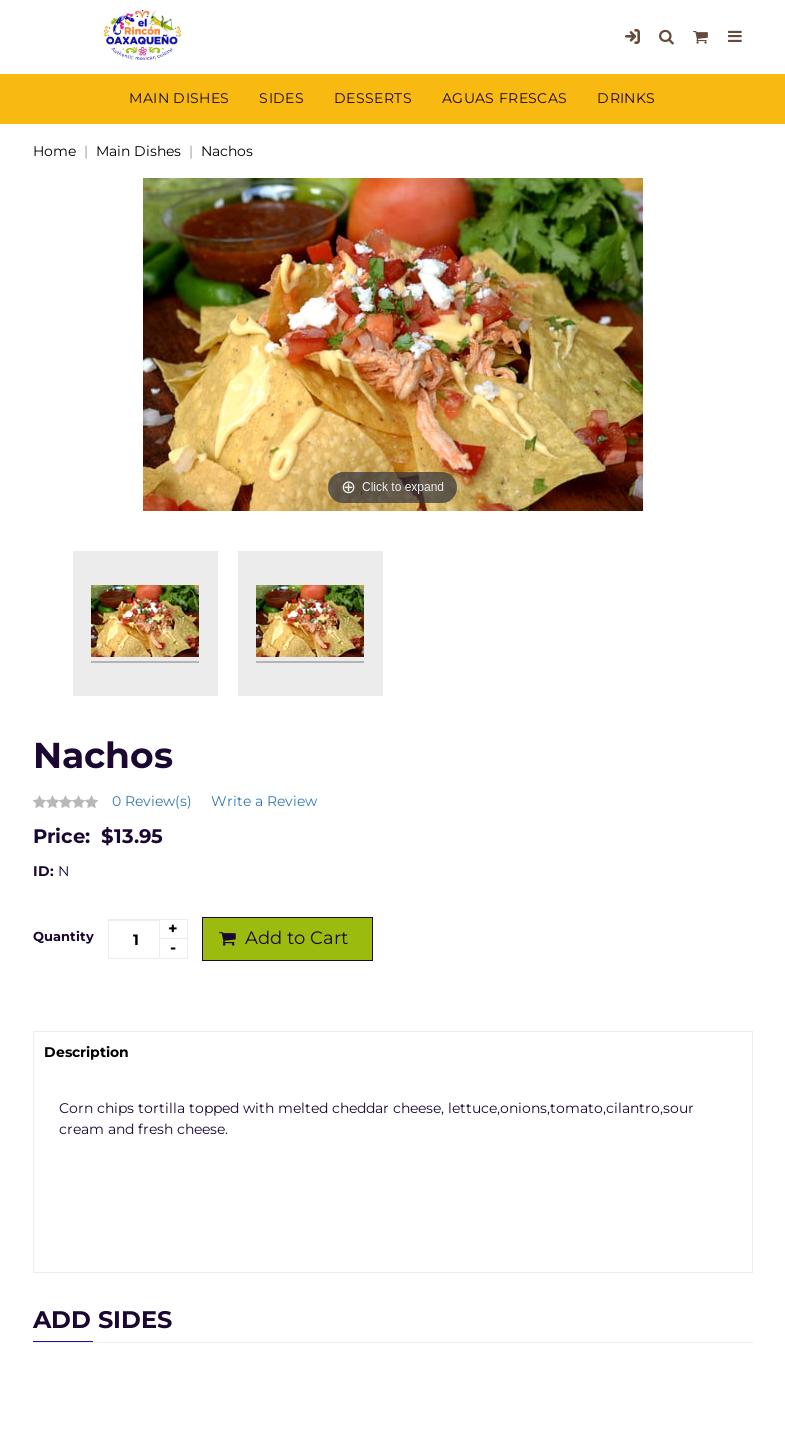Focus the quantity input field
The image size is (785, 1442).
[135, 939]
